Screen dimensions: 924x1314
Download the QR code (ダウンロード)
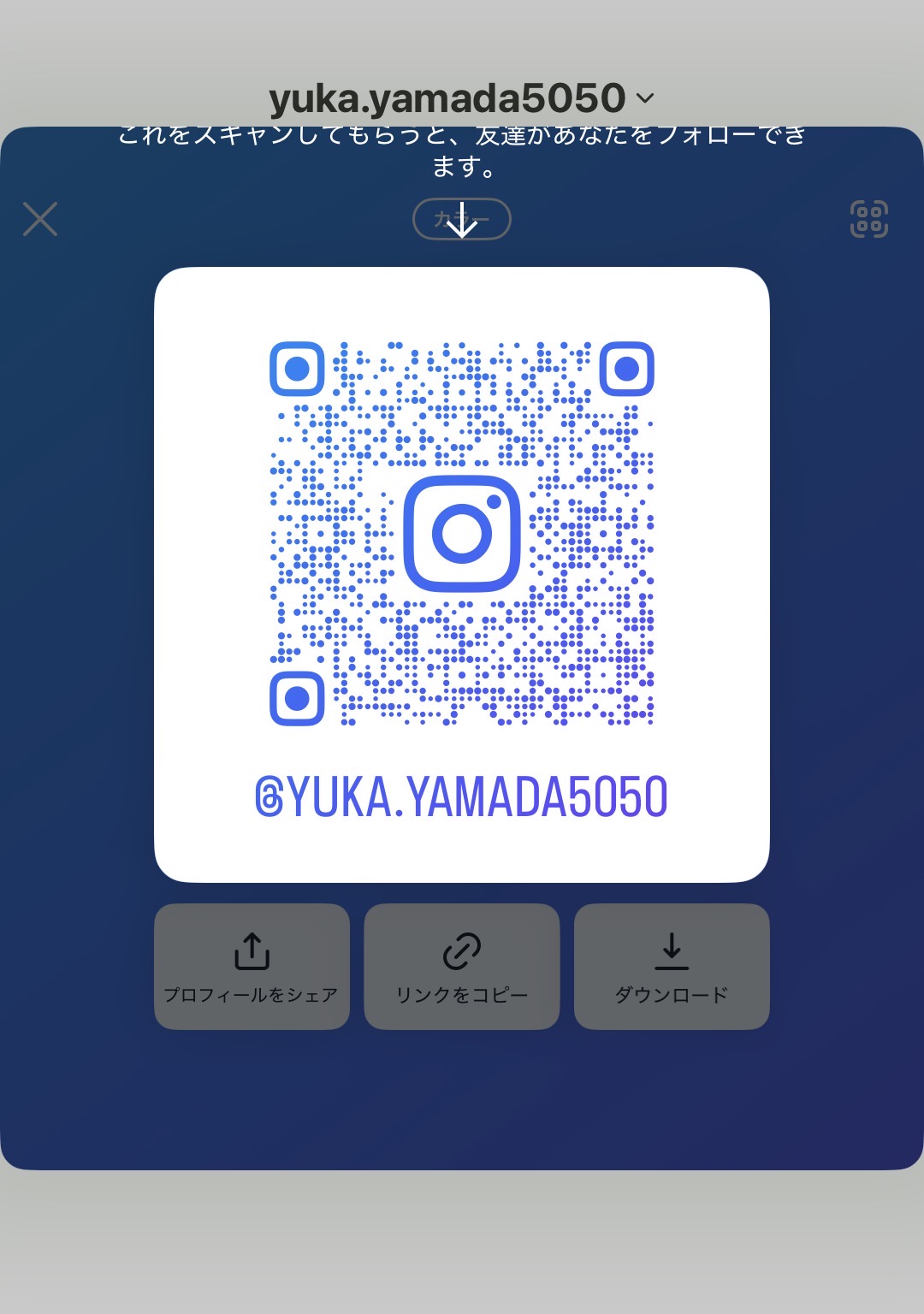coord(672,966)
